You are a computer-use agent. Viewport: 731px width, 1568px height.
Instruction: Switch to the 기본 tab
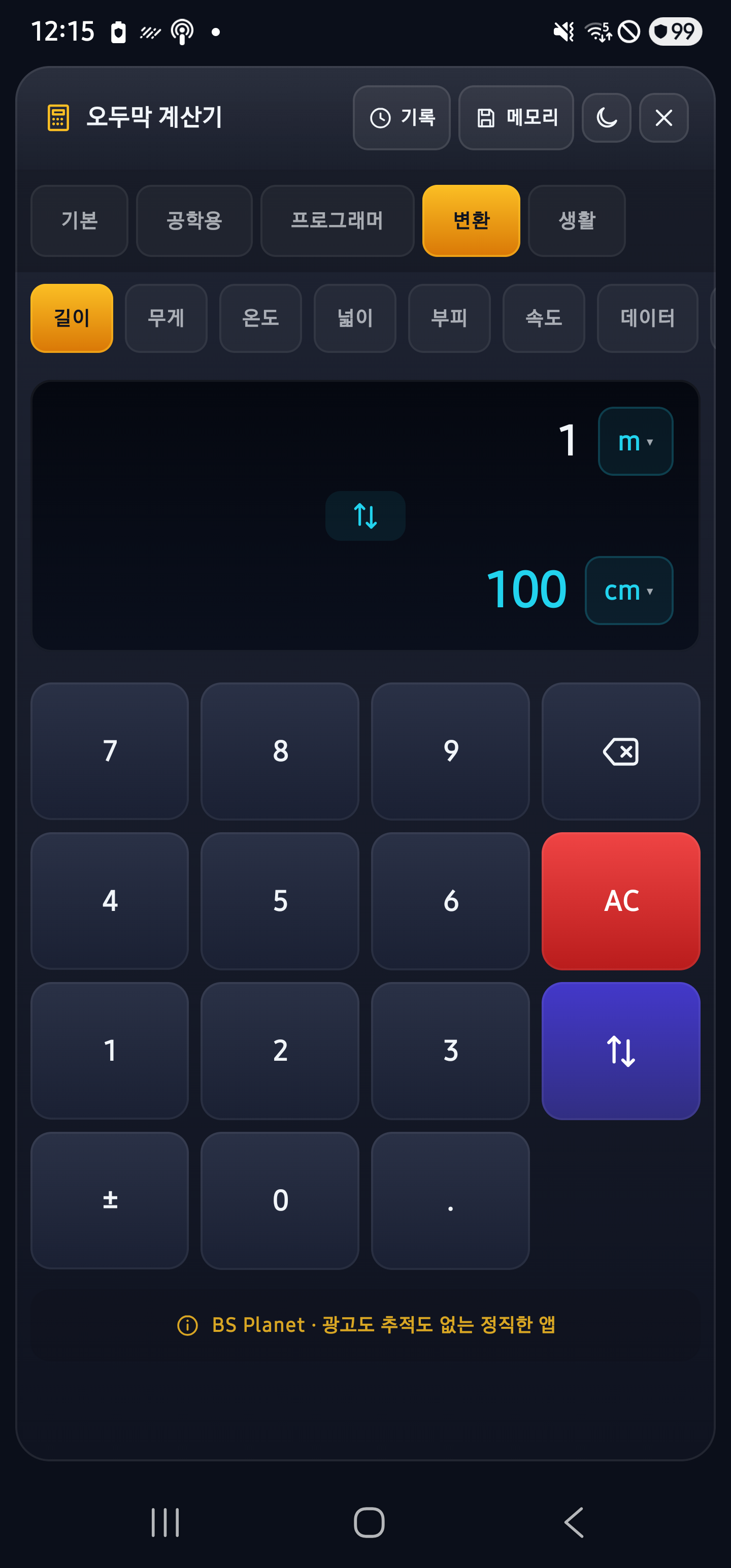[79, 220]
